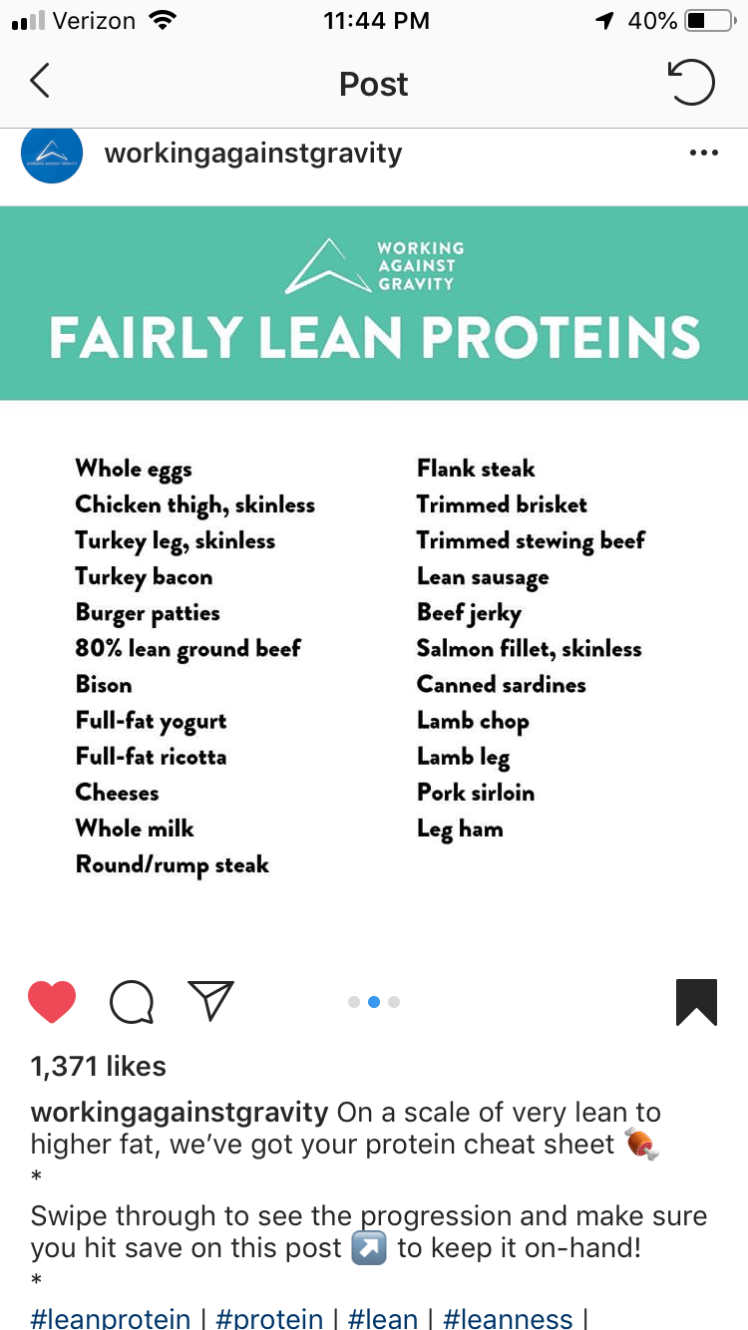
Task: Open workingagainstgravity profile picture
Action: pyautogui.click(x=52, y=154)
